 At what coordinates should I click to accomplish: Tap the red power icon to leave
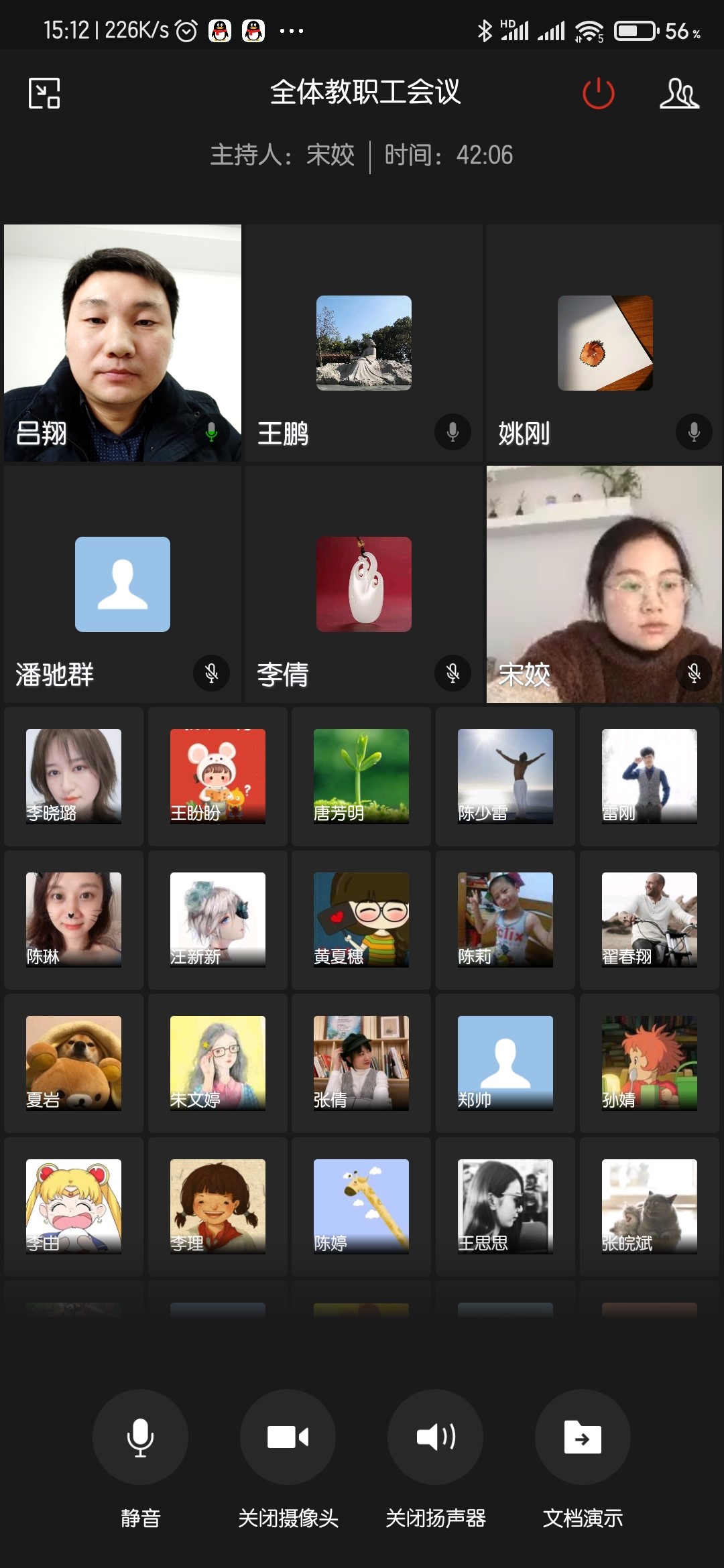[x=598, y=93]
